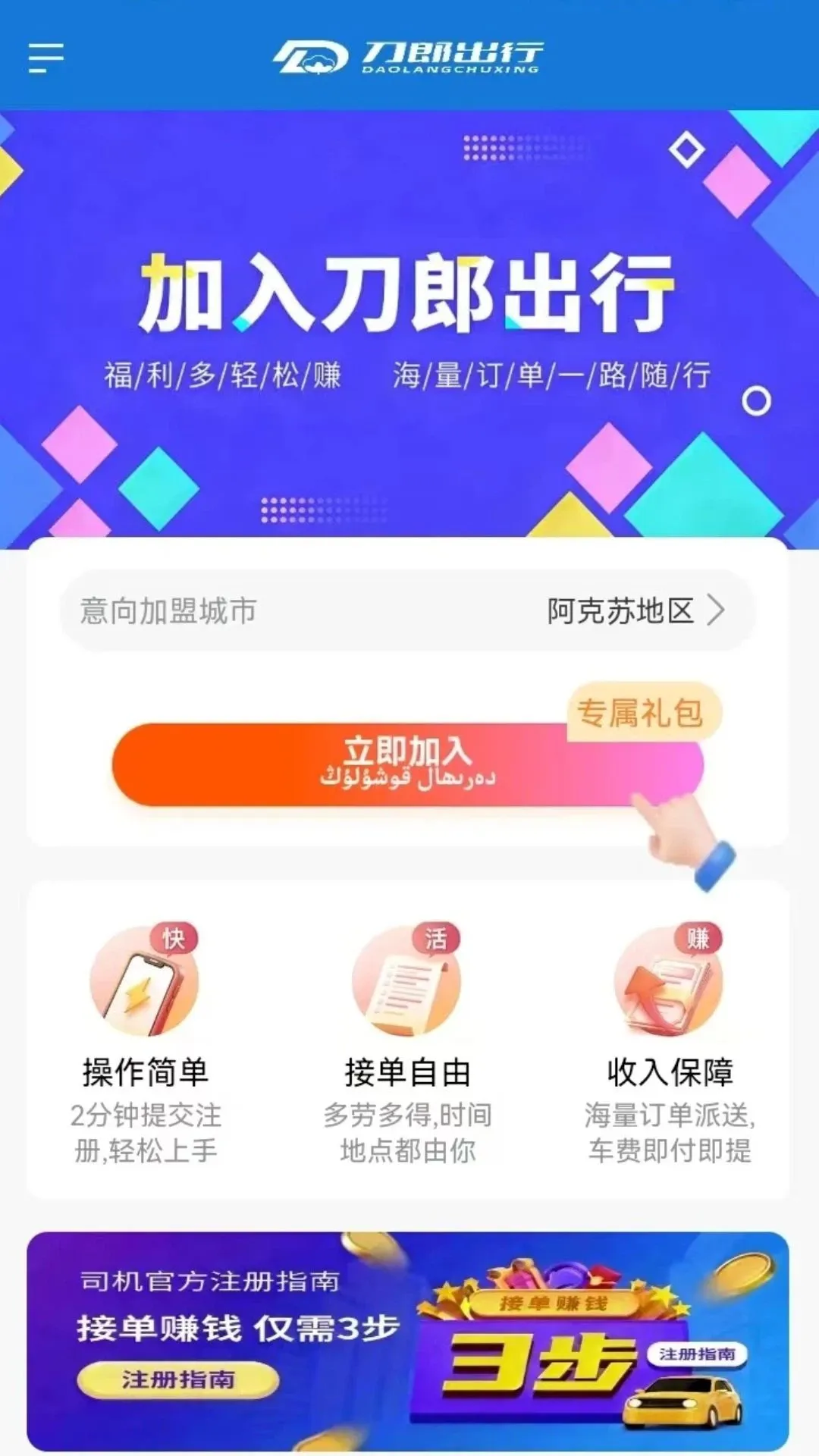819x1456 pixels.
Task: Tap the 立即加入 join button
Action: click(408, 764)
